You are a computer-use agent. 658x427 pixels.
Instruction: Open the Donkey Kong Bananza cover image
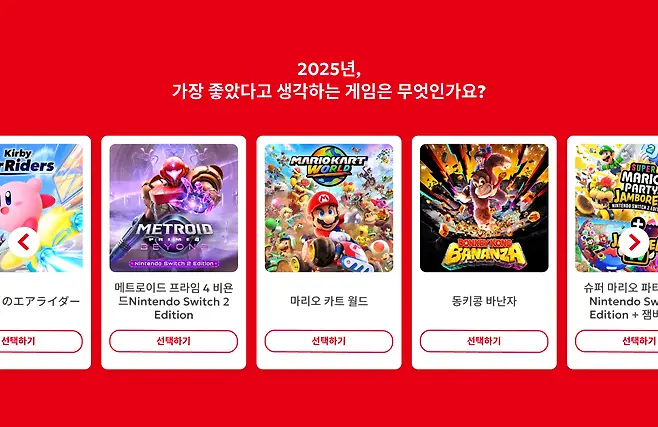click(x=484, y=208)
